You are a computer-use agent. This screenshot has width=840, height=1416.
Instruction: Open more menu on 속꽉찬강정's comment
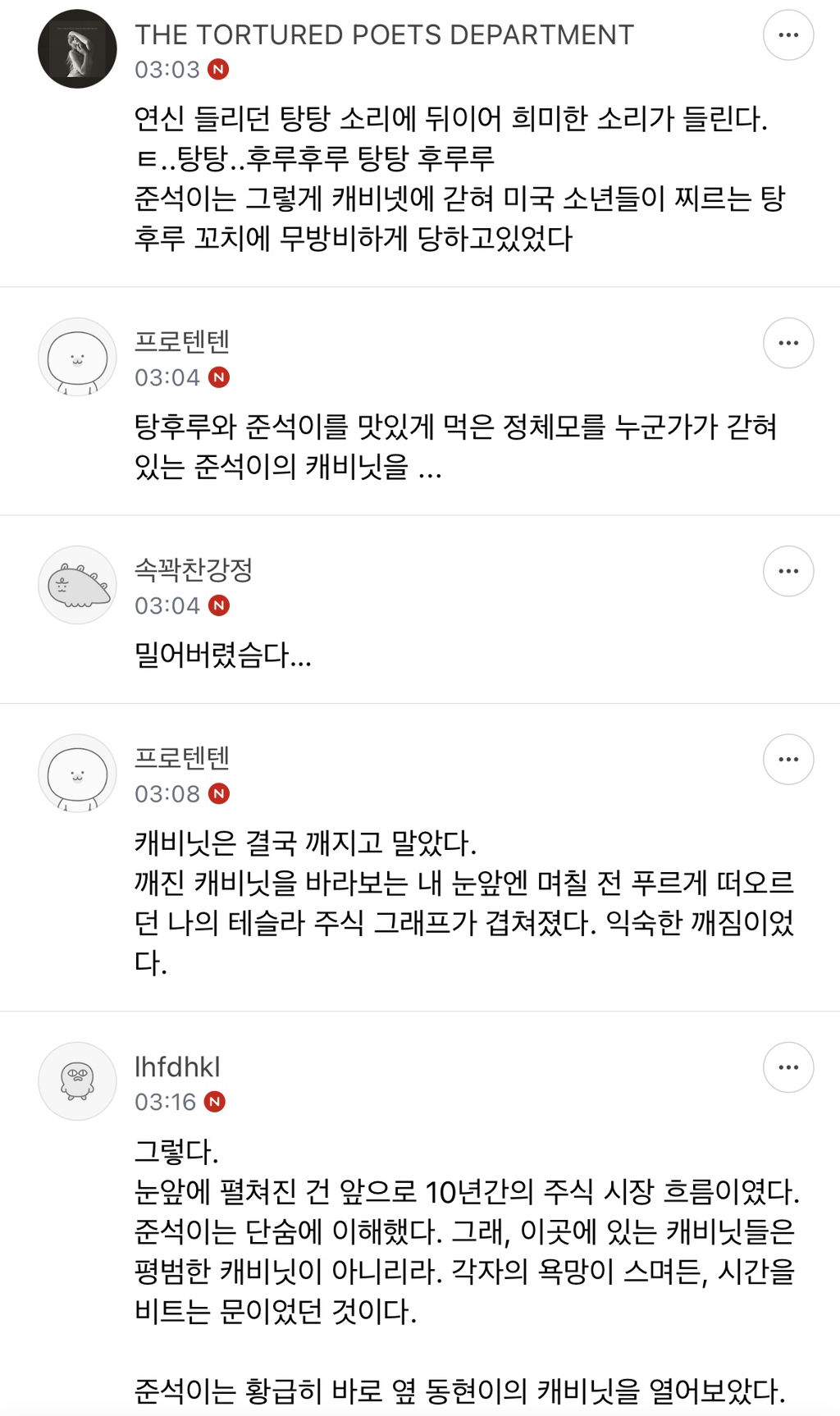(787, 571)
